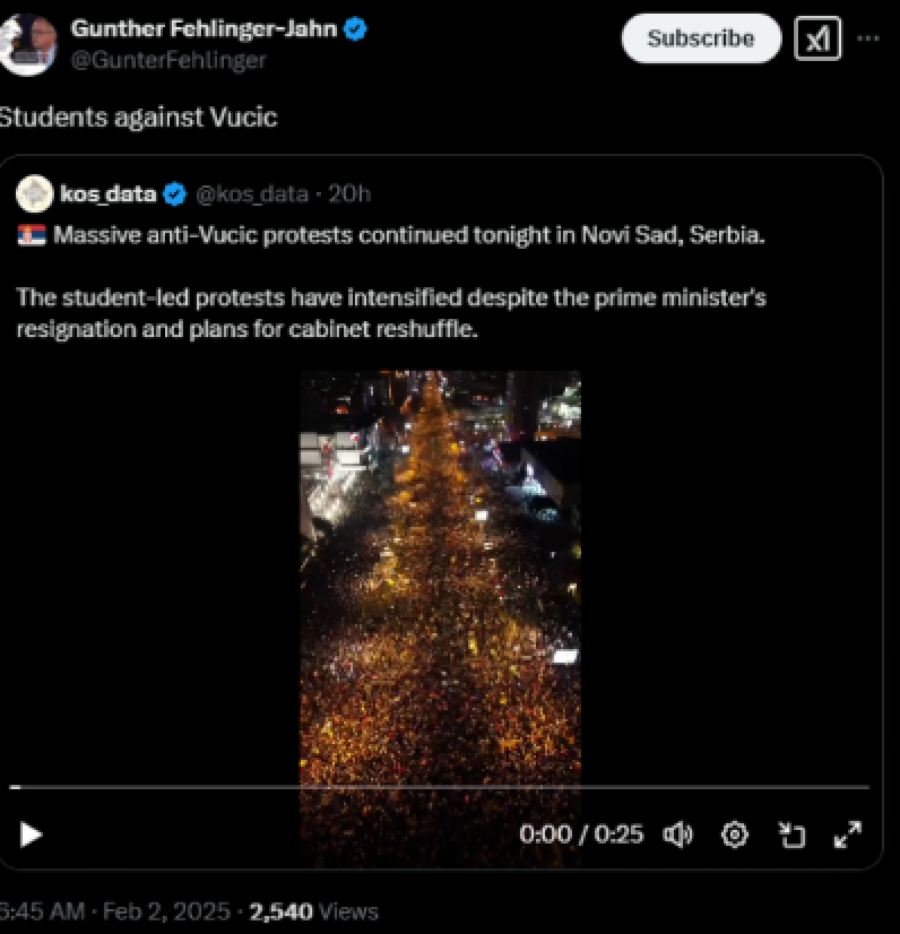Play the protest video

click(31, 834)
